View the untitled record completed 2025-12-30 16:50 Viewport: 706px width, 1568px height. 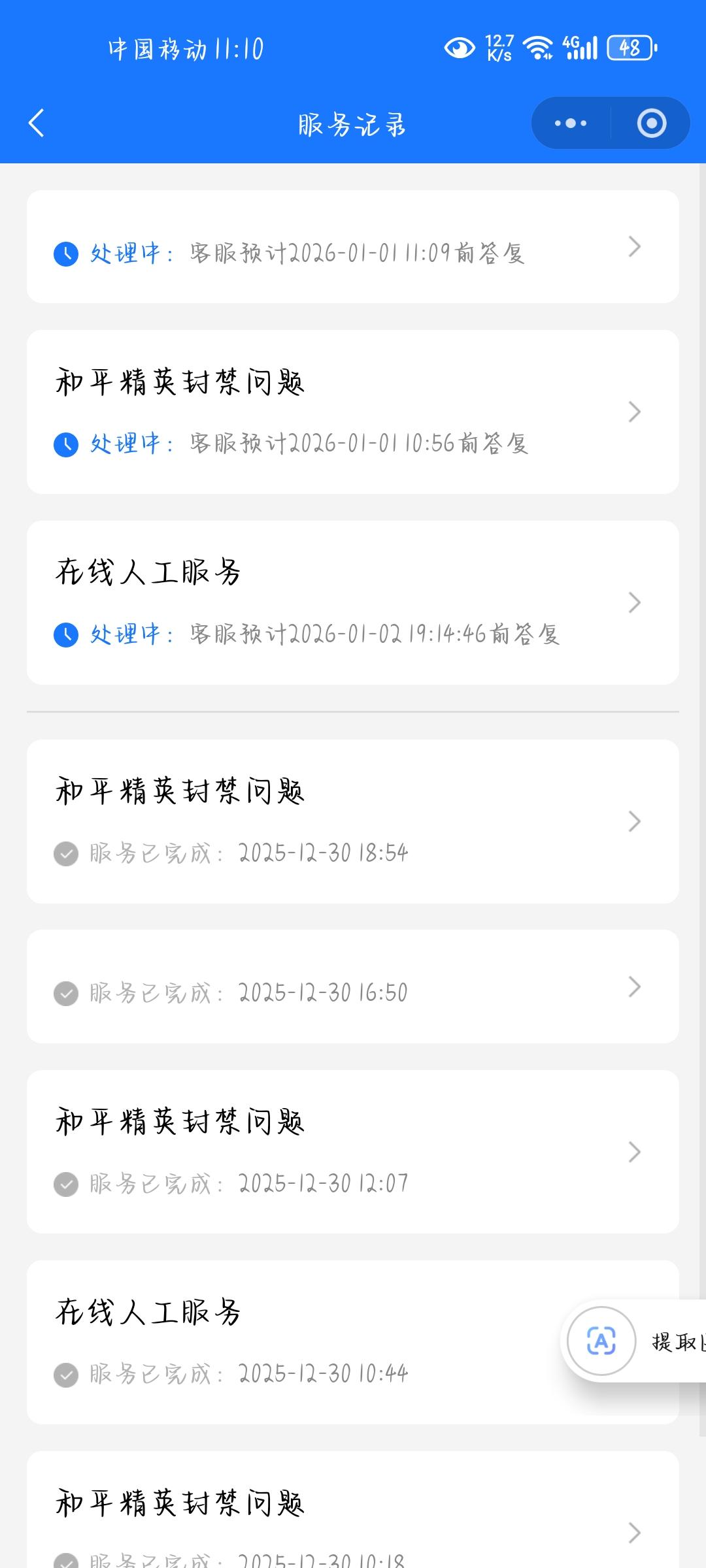[x=353, y=987]
